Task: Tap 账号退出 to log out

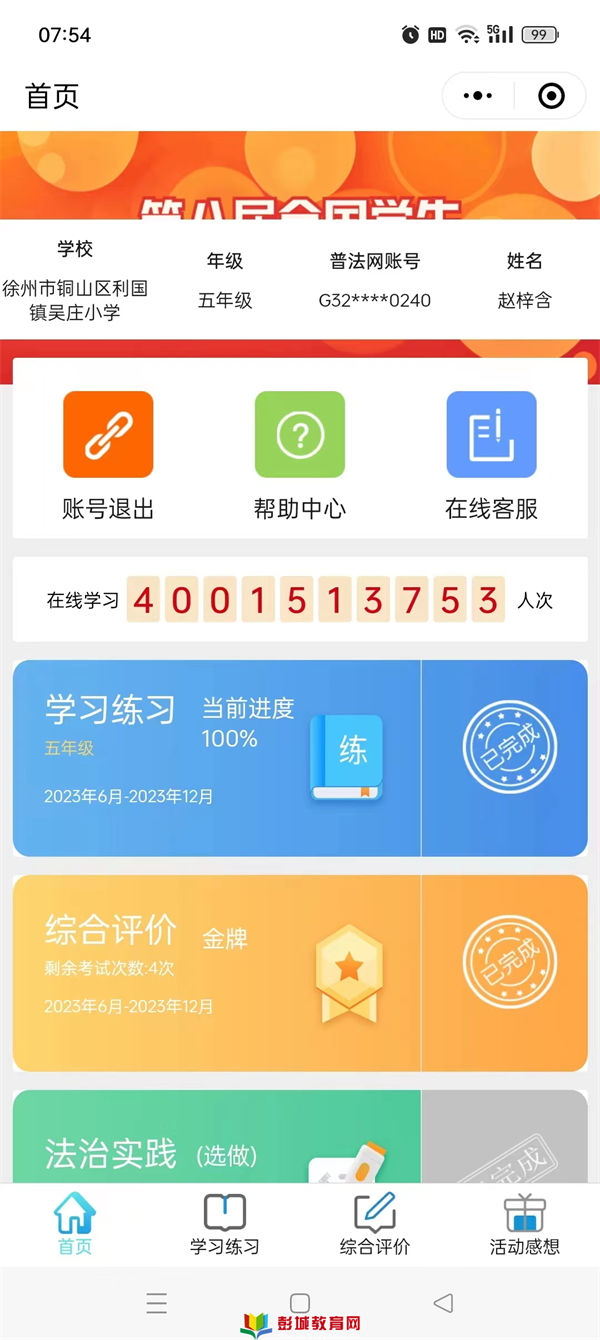Action: (108, 455)
